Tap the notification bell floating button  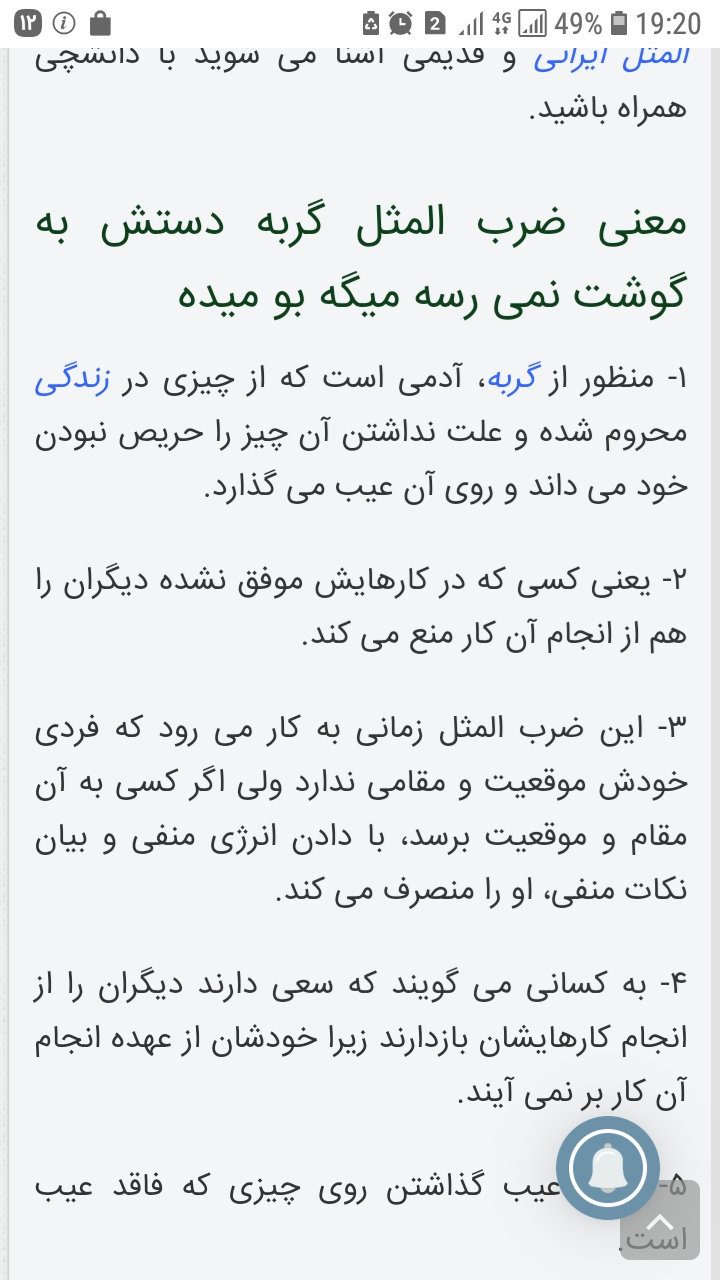pyautogui.click(x=607, y=1168)
